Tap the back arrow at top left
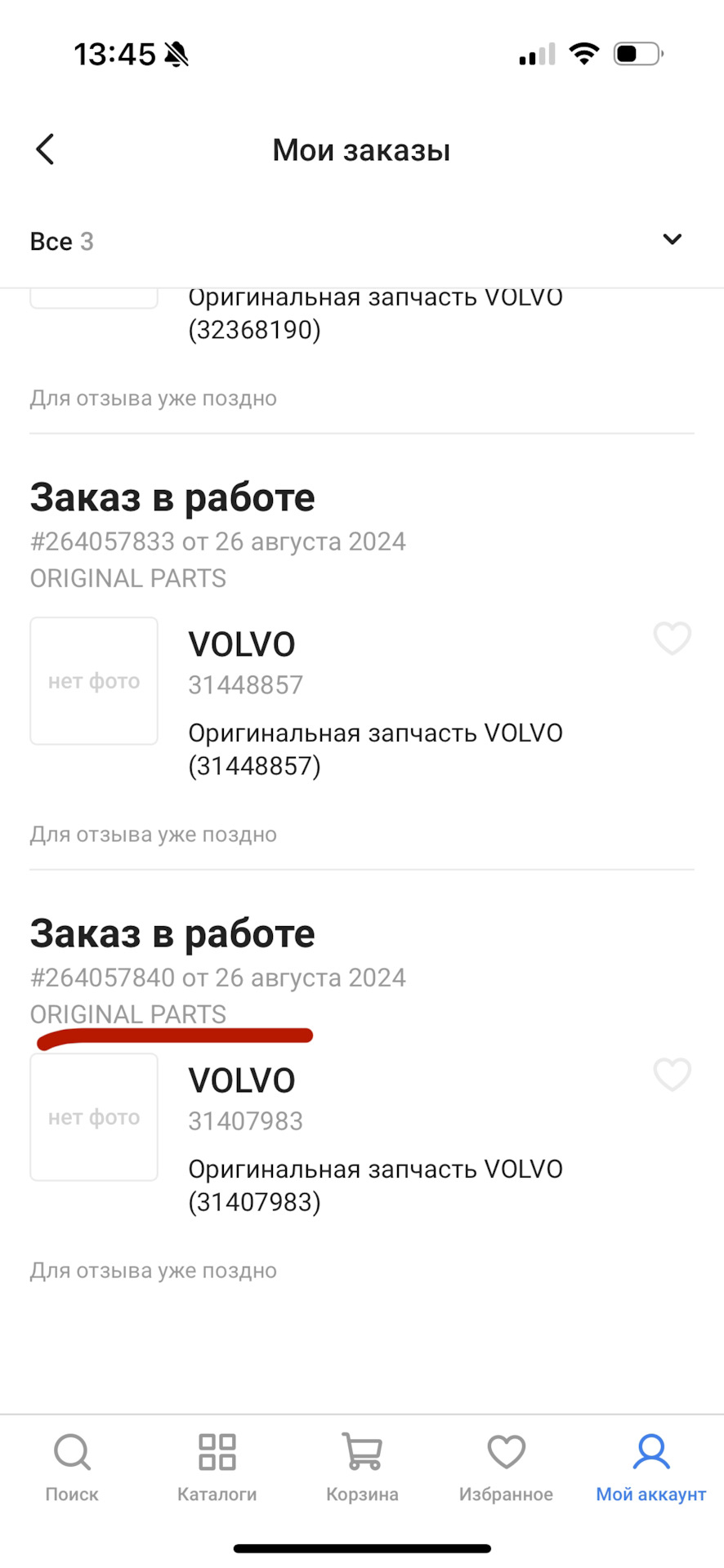 [45, 149]
